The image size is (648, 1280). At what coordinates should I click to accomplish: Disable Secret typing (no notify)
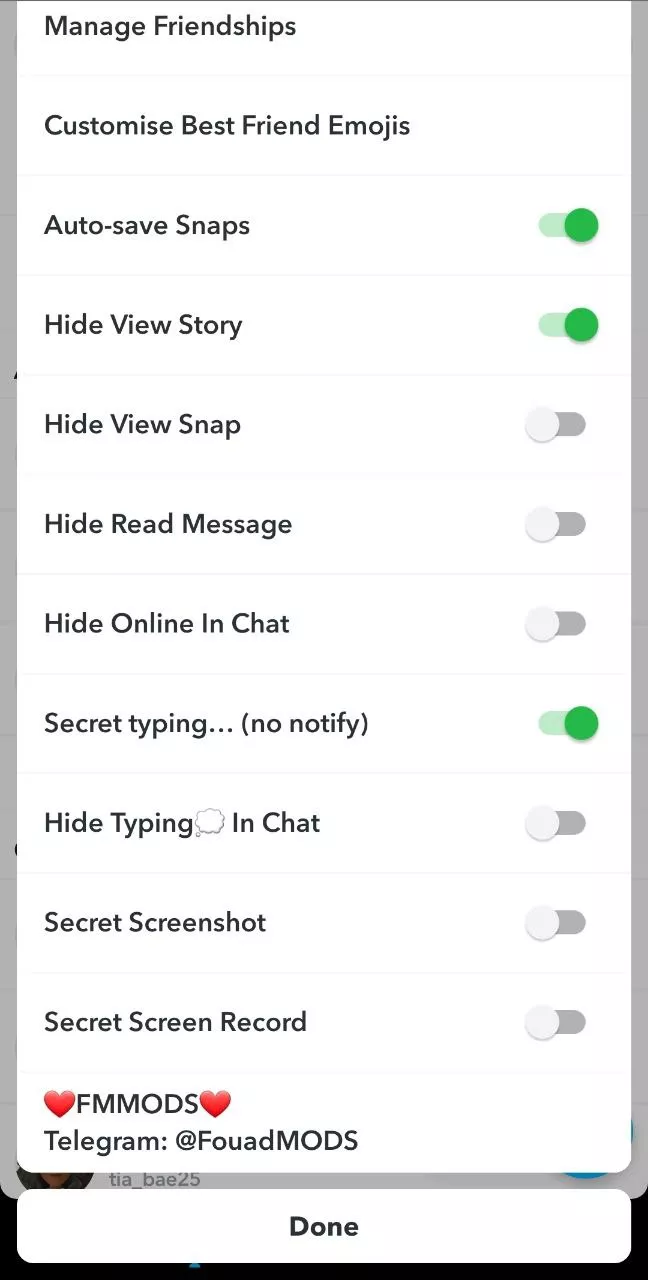(568, 723)
